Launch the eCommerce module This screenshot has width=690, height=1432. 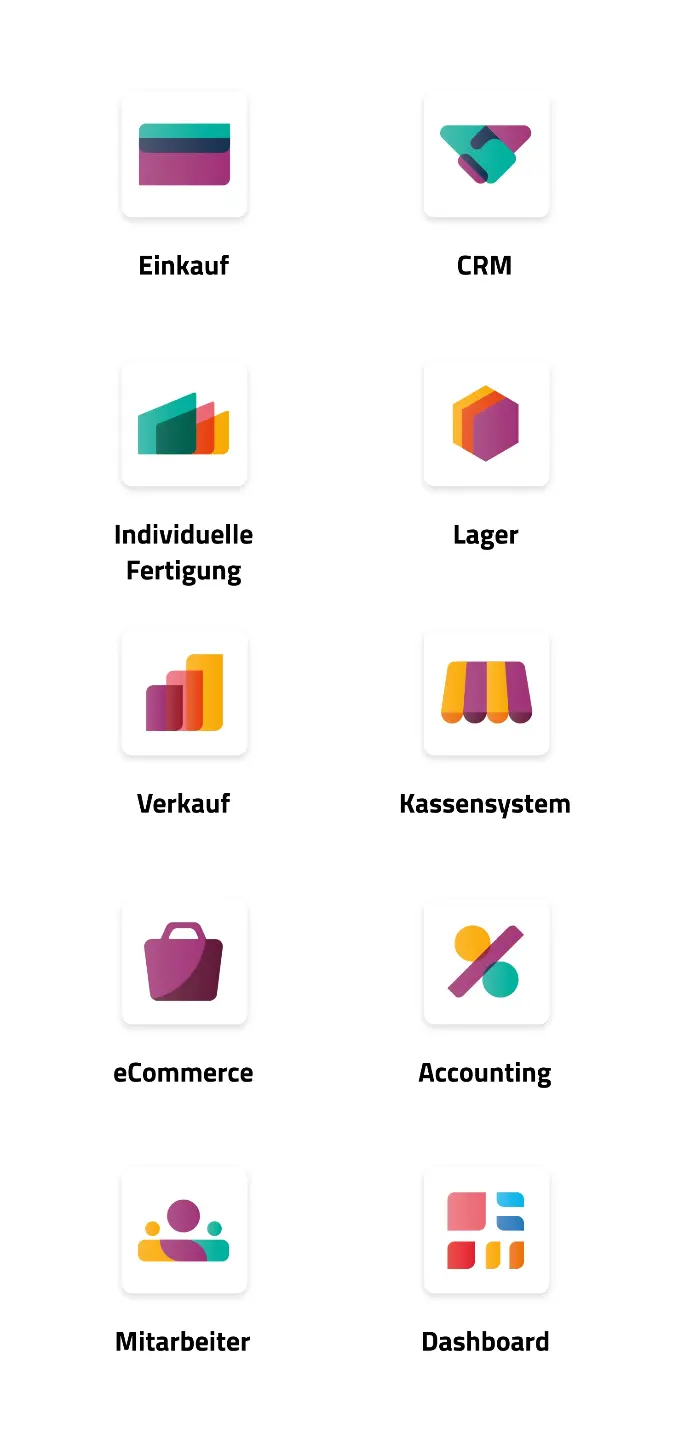click(x=184, y=961)
